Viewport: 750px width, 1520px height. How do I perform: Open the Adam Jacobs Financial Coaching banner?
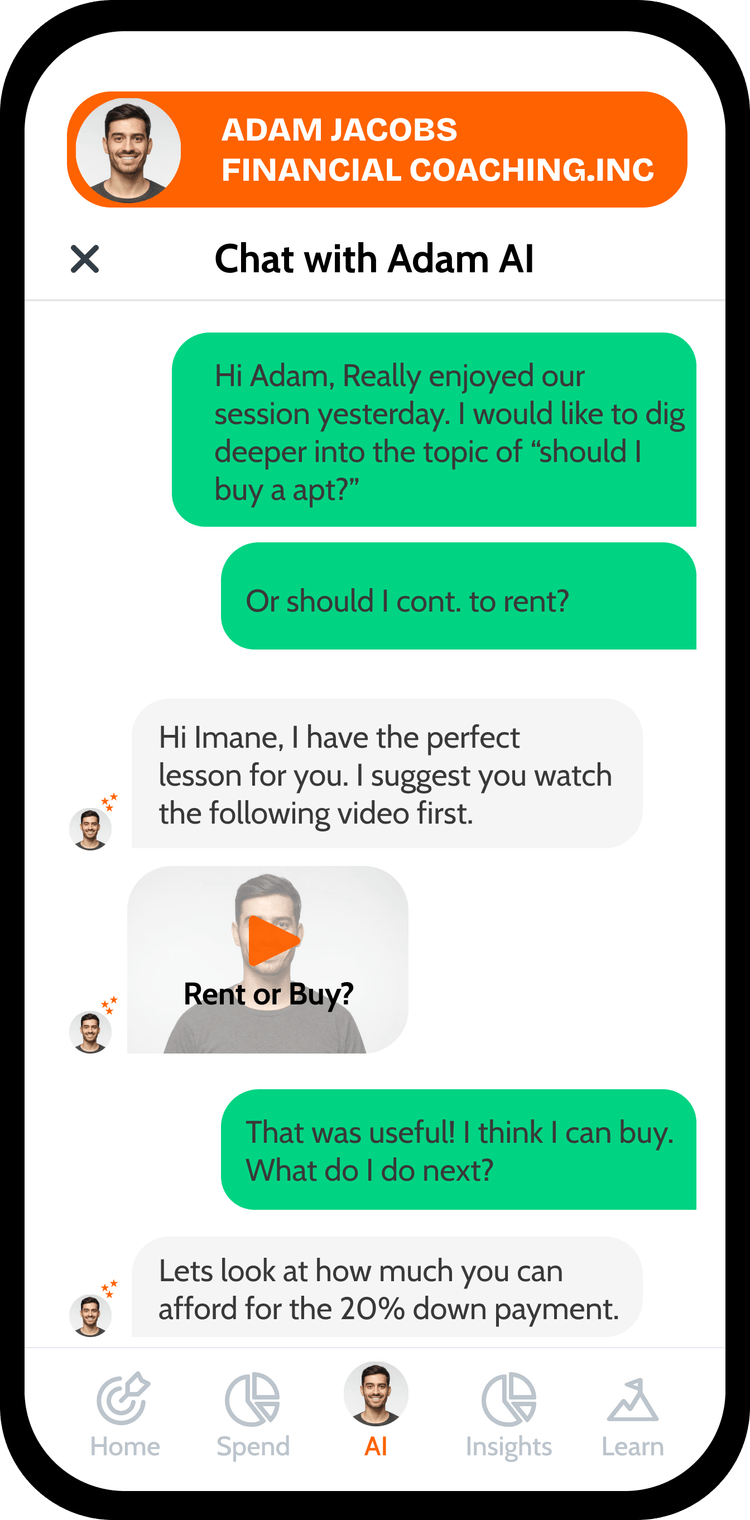(x=377, y=150)
